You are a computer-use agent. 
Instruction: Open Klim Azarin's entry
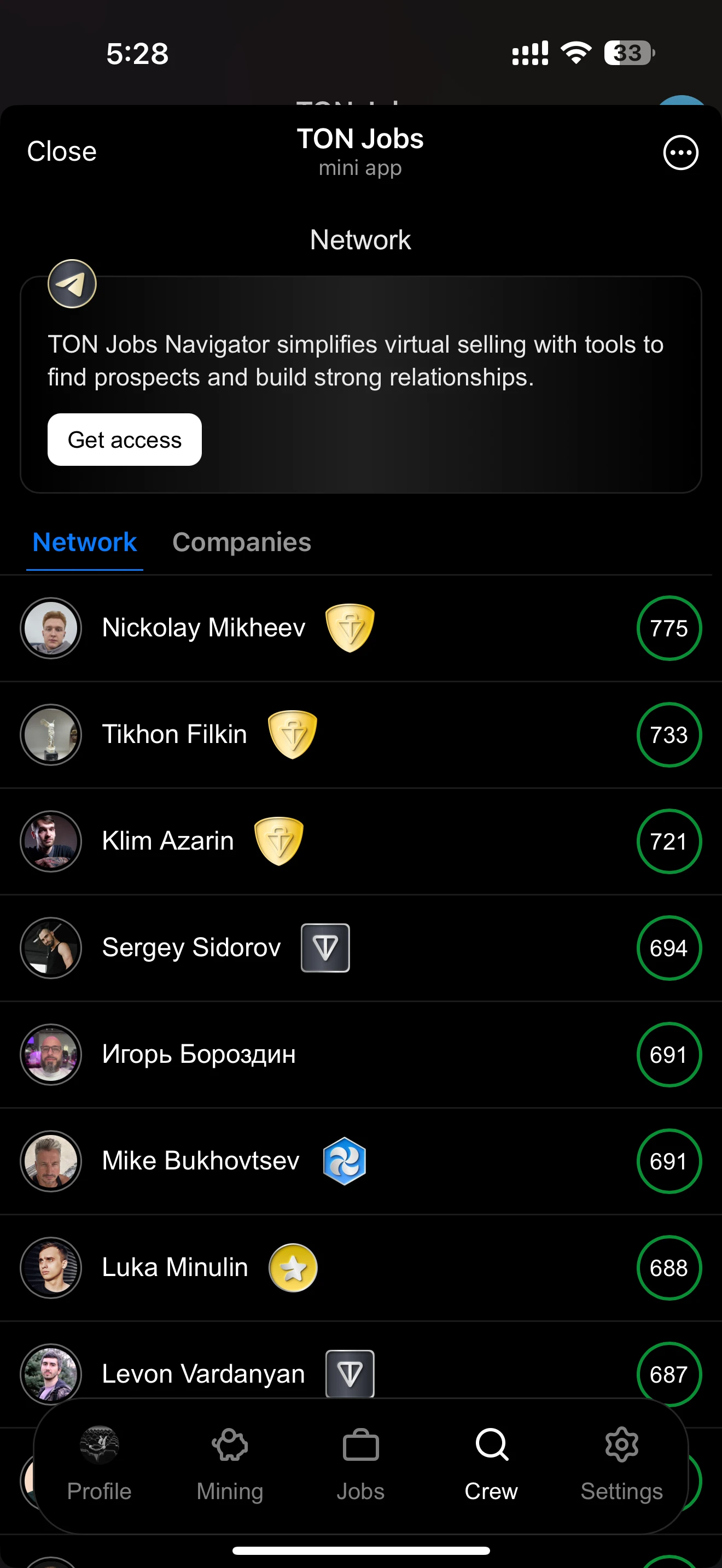click(x=167, y=841)
